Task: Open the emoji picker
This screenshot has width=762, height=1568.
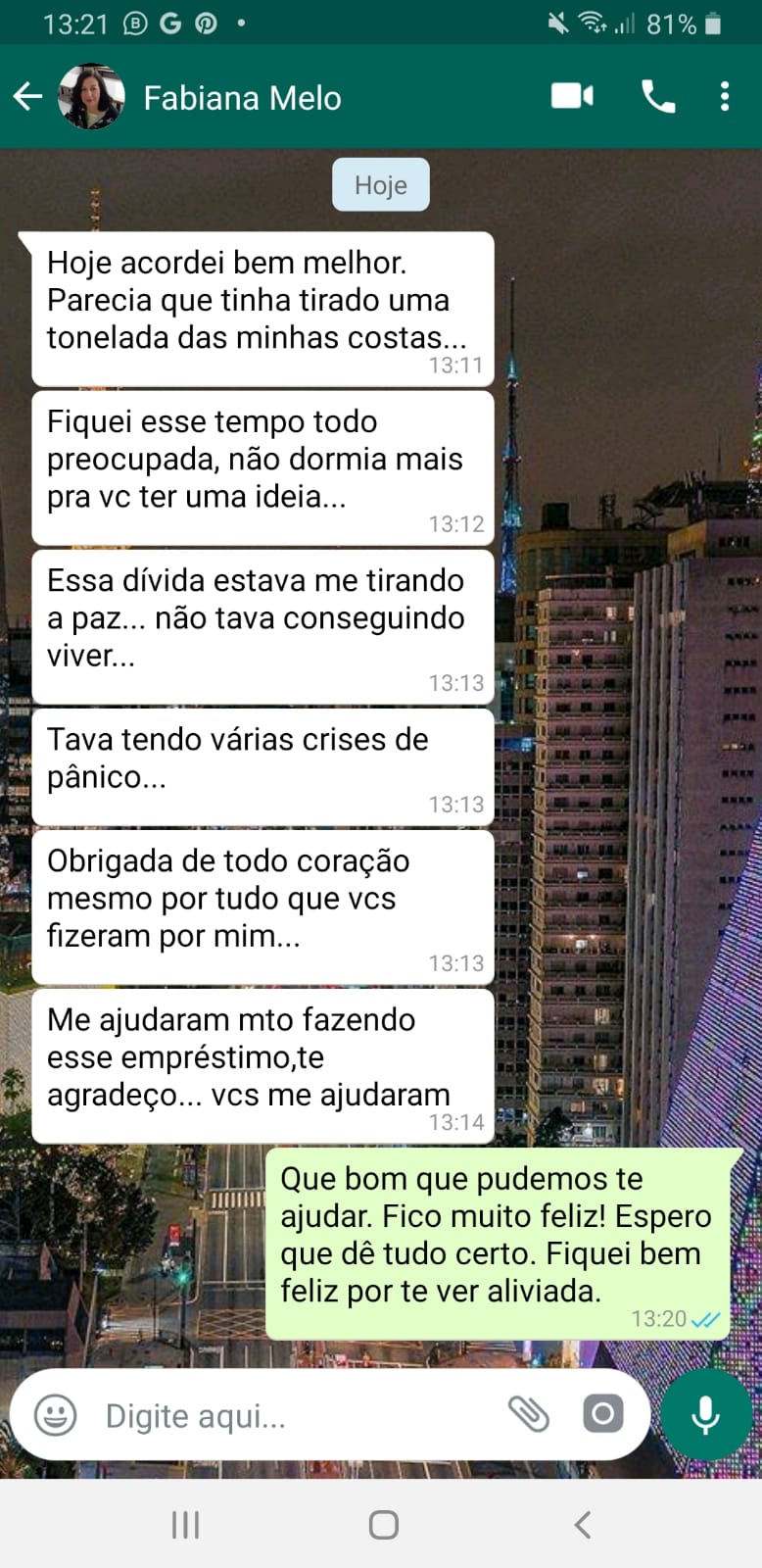Action: 55,1415
